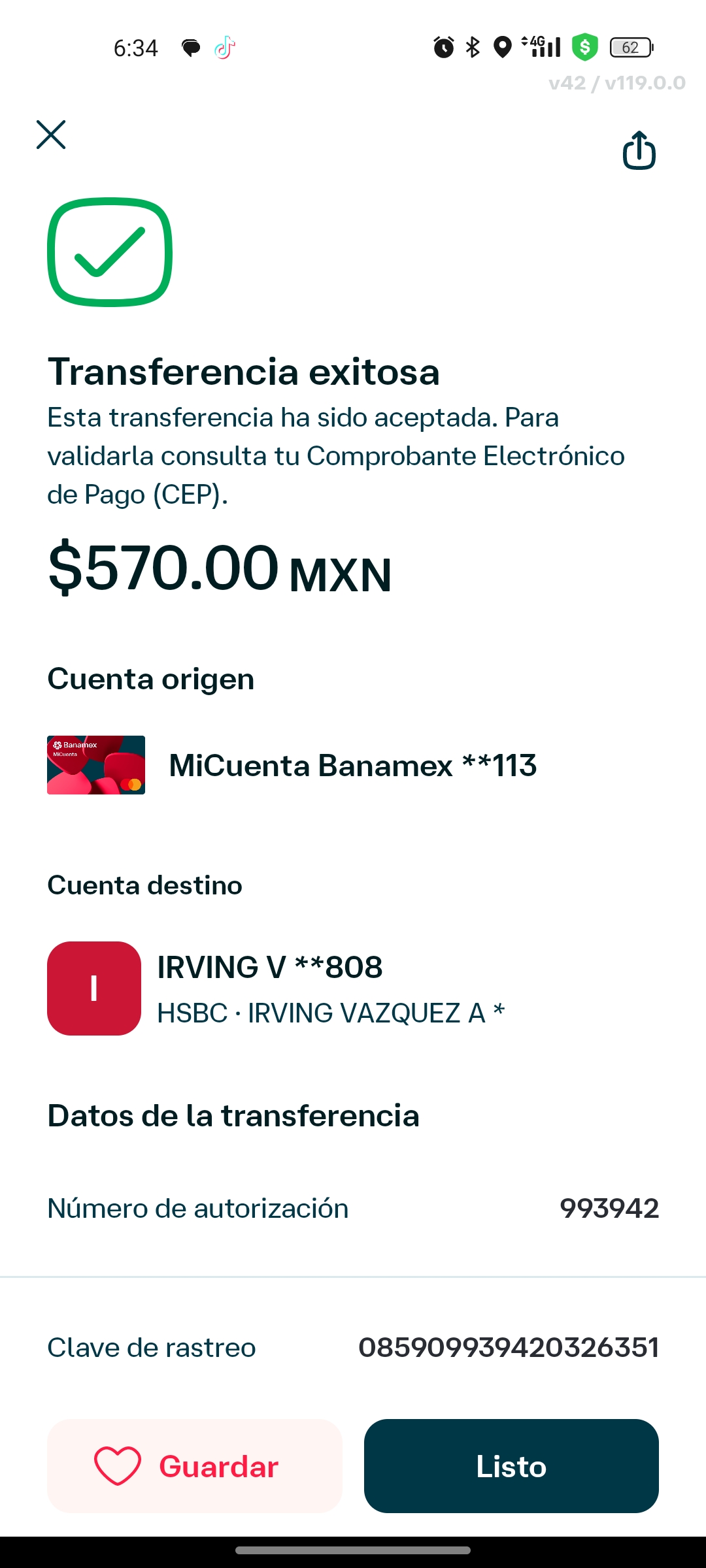
Task: Close the transfer confirmation screen
Action: 51,135
